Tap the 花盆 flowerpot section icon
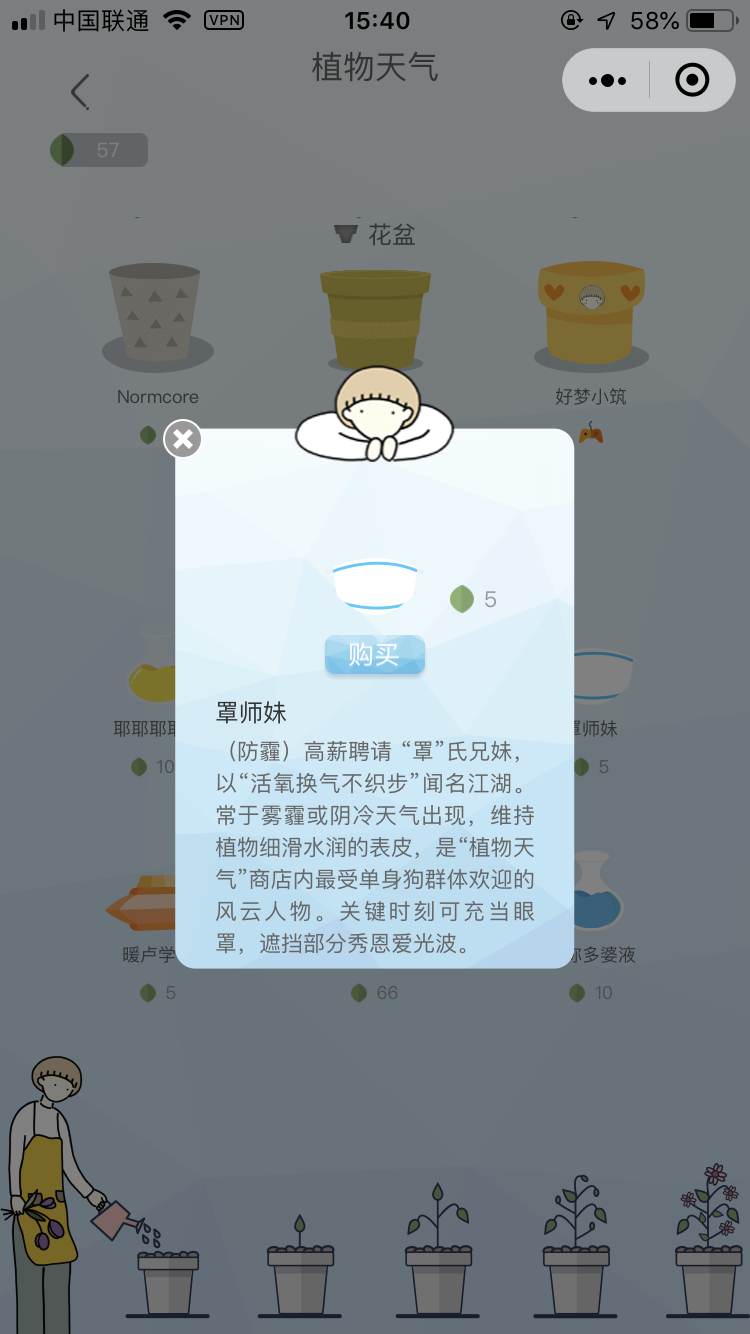This screenshot has width=750, height=1334. 345,235
